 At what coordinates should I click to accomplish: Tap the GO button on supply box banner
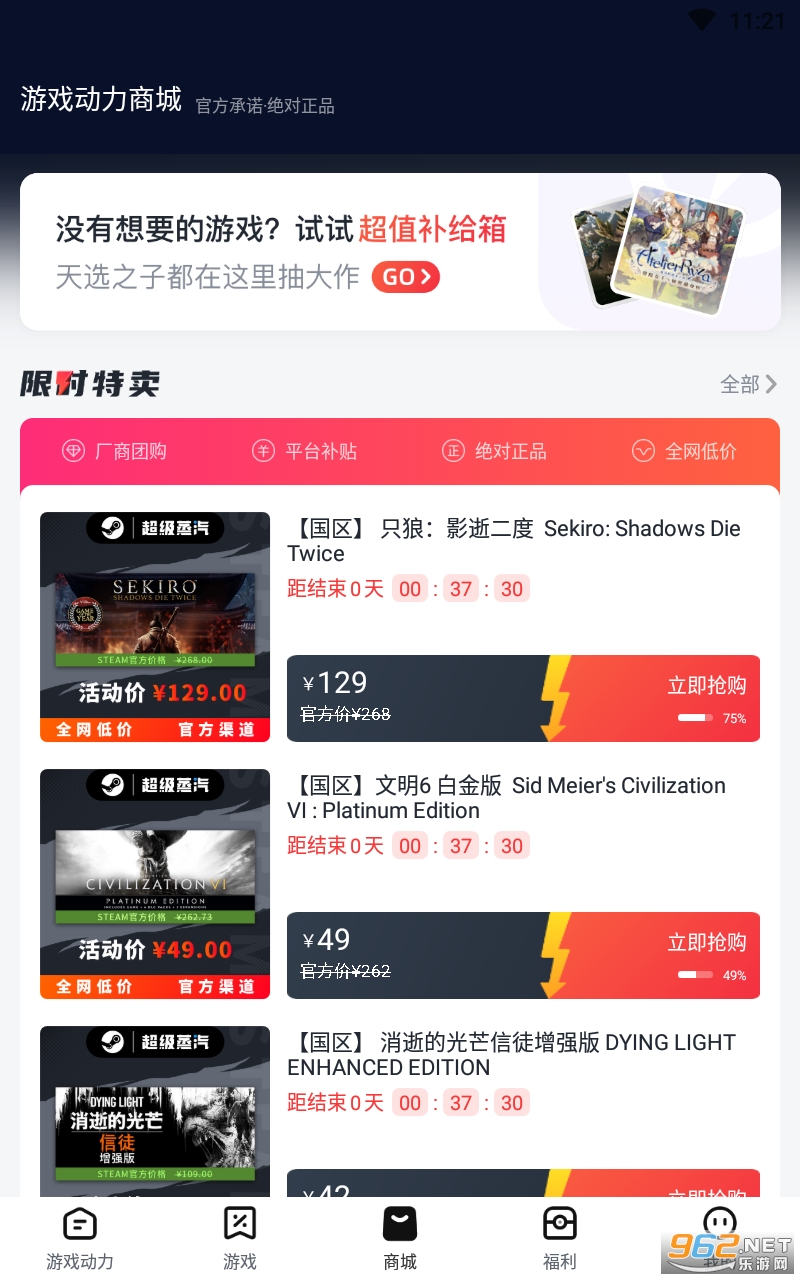tap(405, 277)
